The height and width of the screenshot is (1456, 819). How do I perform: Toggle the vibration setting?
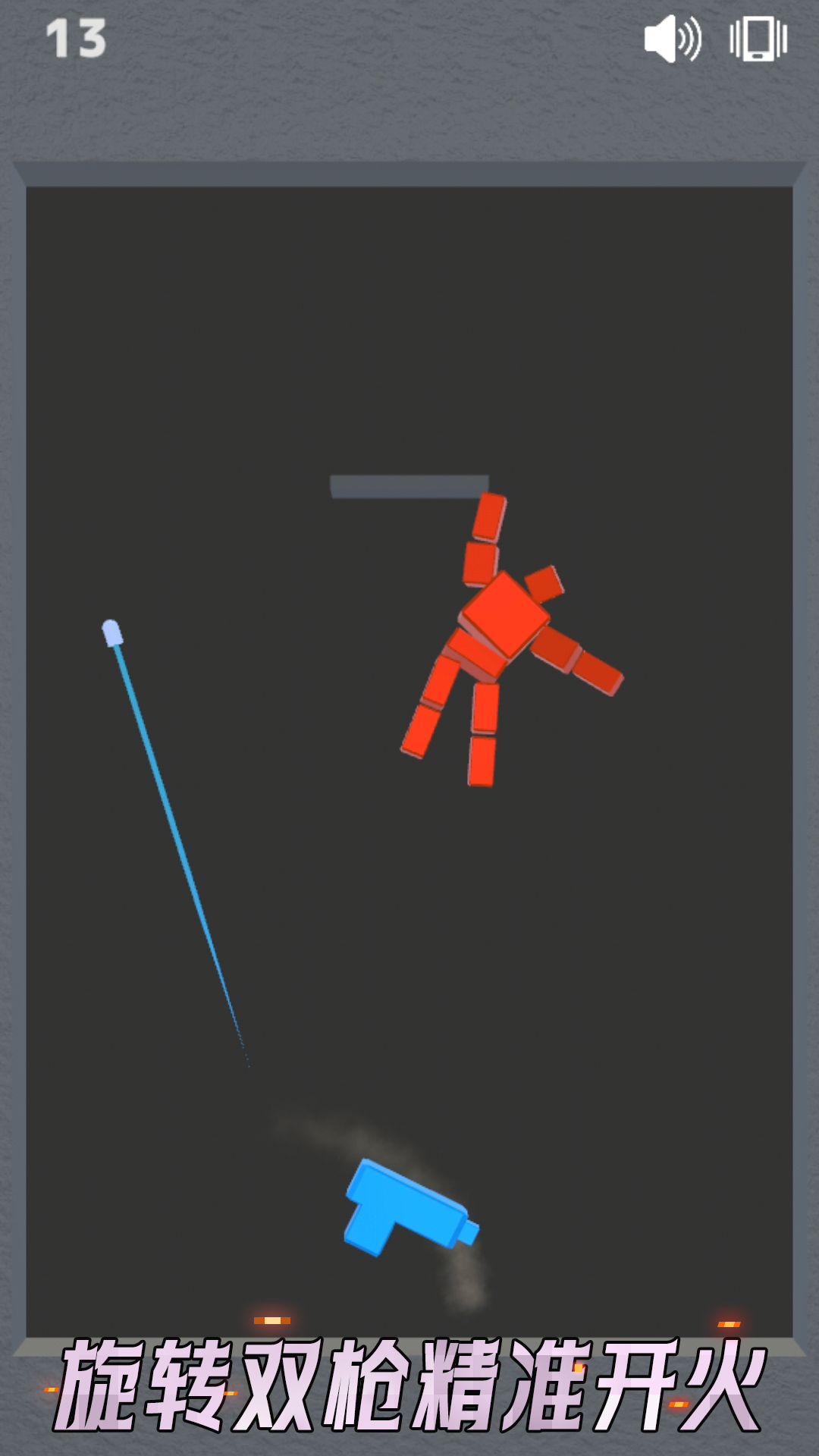point(758,39)
